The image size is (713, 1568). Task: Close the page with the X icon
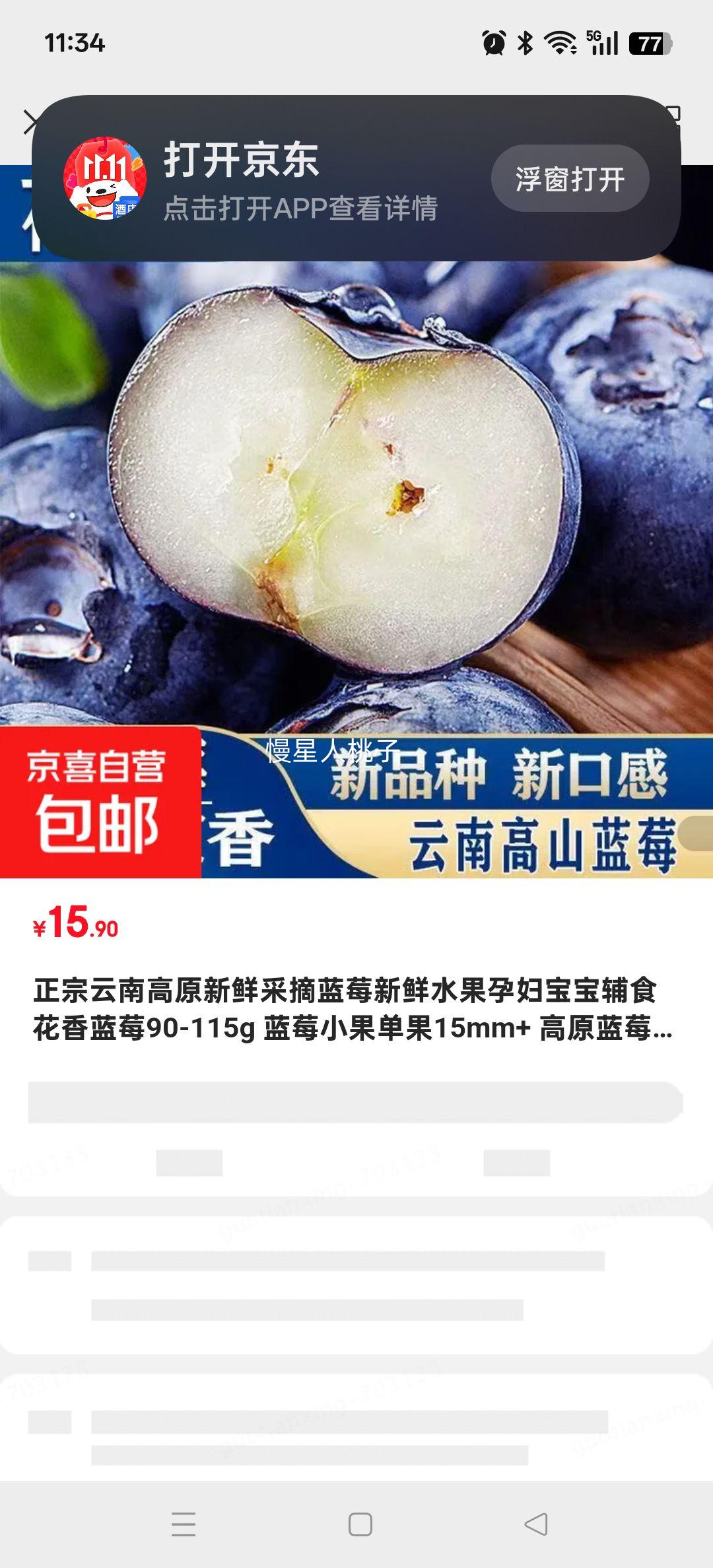[x=29, y=123]
